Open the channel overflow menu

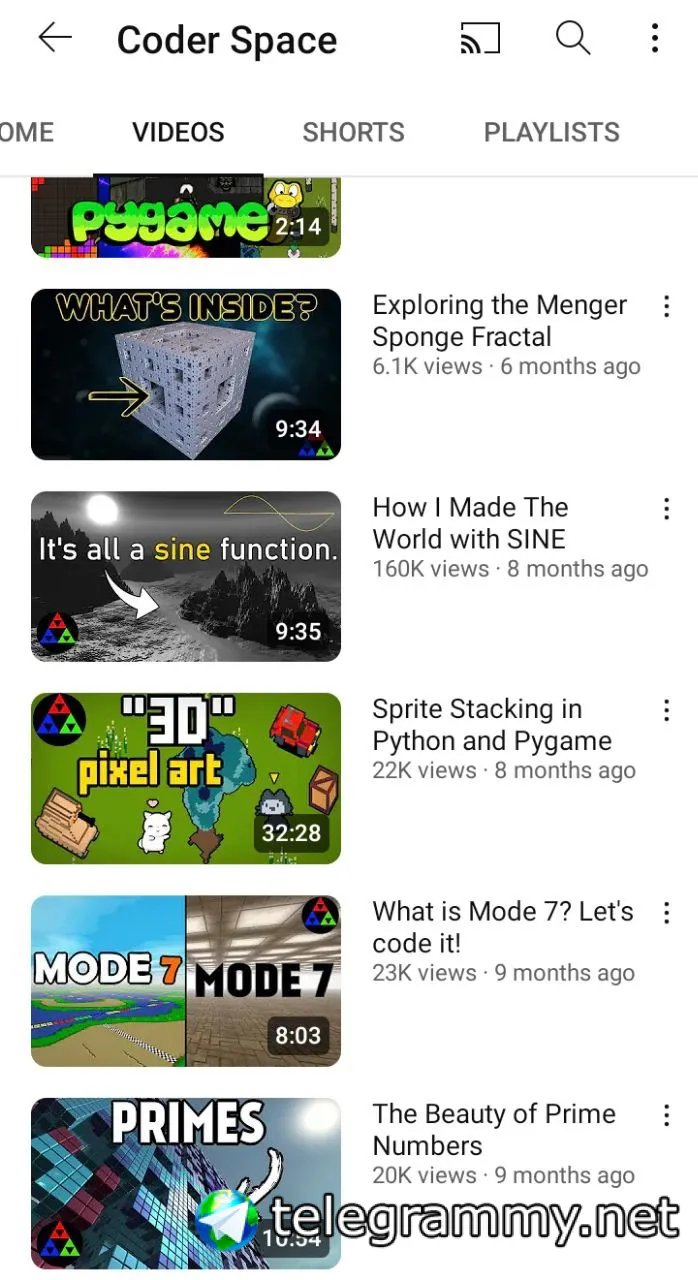[655, 39]
